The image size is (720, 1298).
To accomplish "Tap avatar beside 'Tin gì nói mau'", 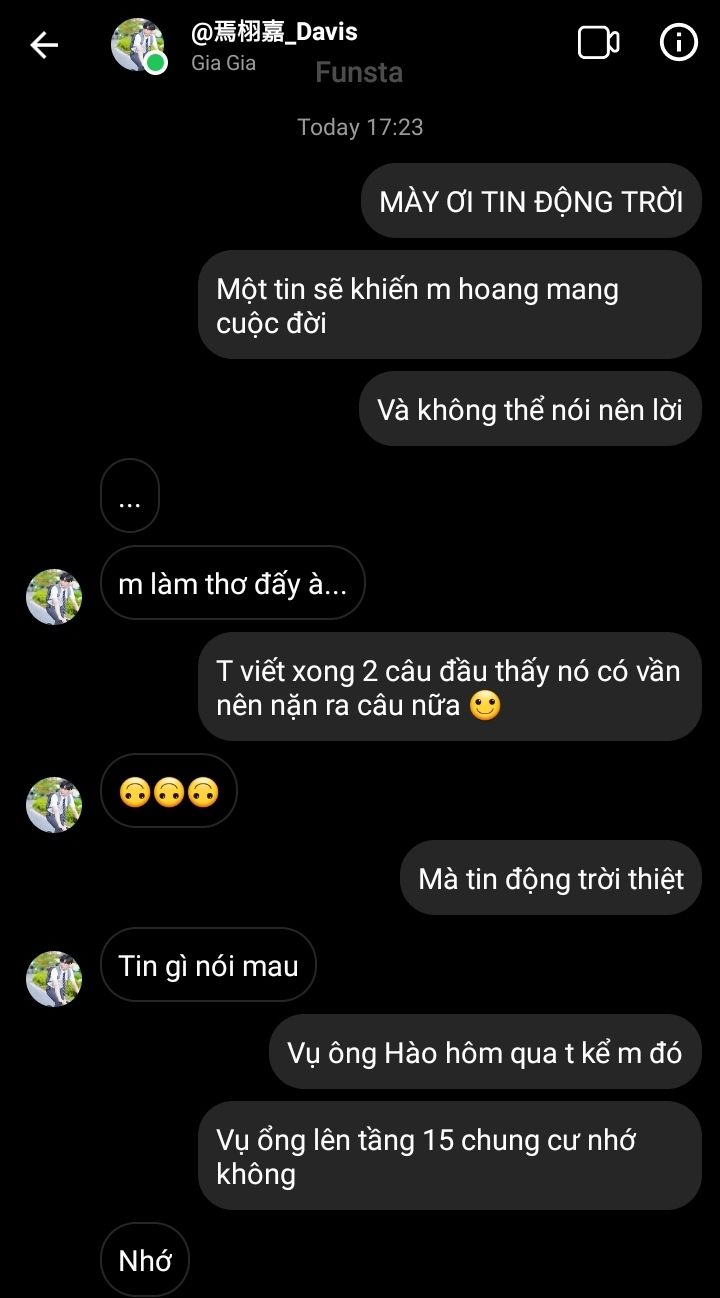I will [x=54, y=978].
